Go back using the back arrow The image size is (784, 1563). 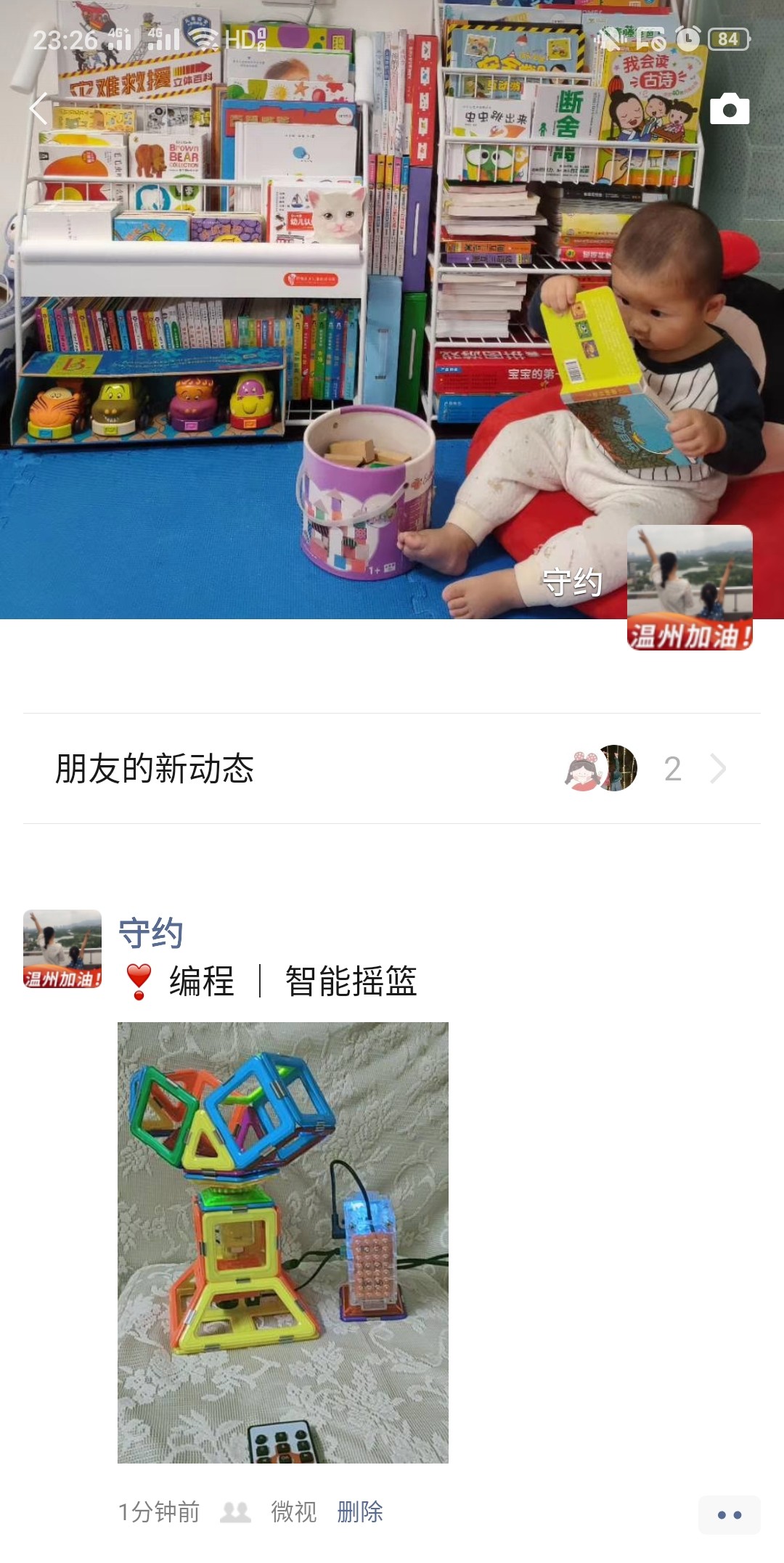[x=39, y=109]
